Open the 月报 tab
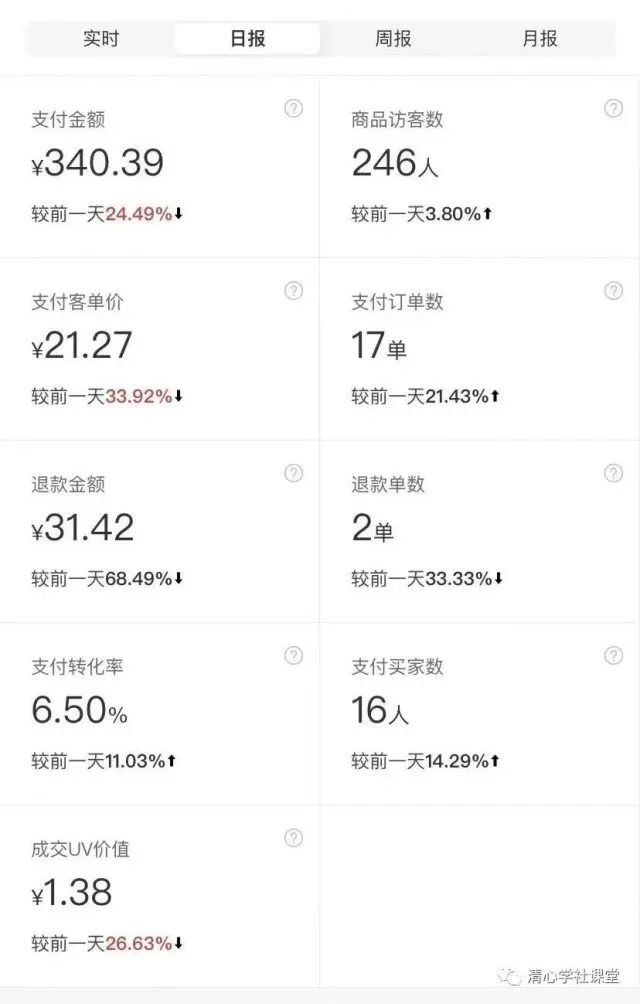640x1004 pixels. pos(540,39)
